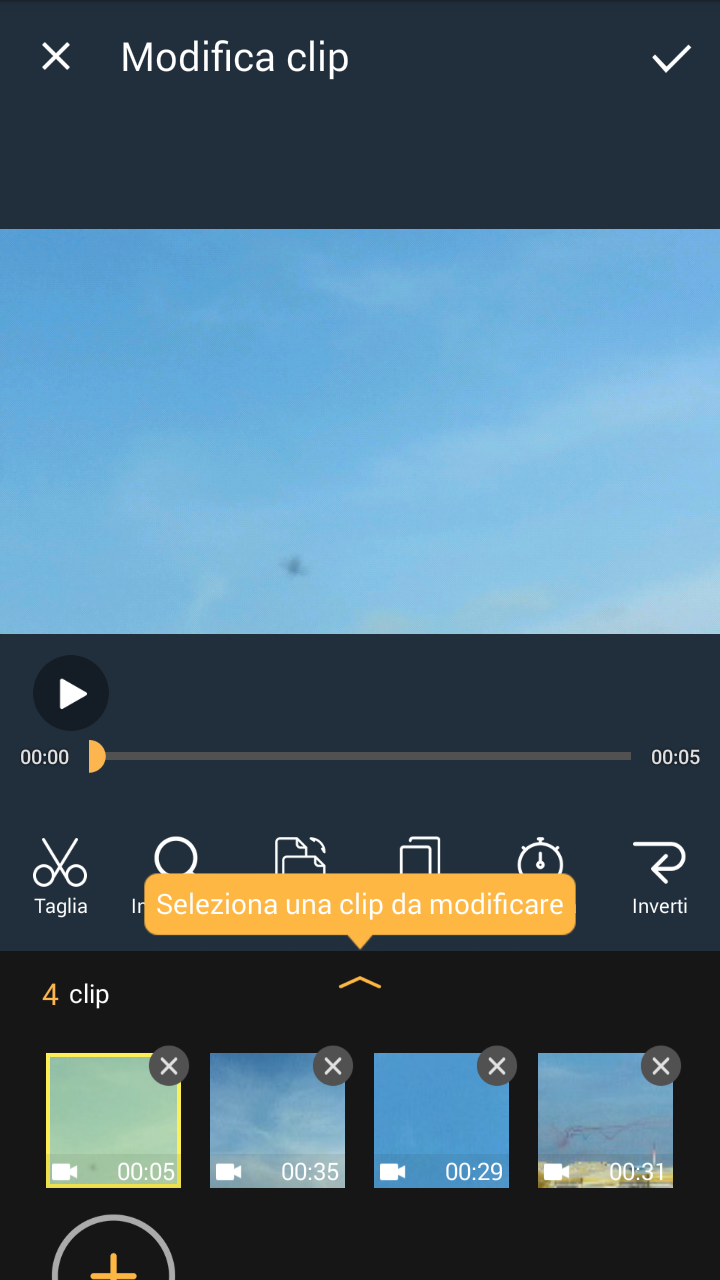Remove the 00:35 clip
Image resolution: width=720 pixels, height=1280 pixels.
[x=333, y=1067]
